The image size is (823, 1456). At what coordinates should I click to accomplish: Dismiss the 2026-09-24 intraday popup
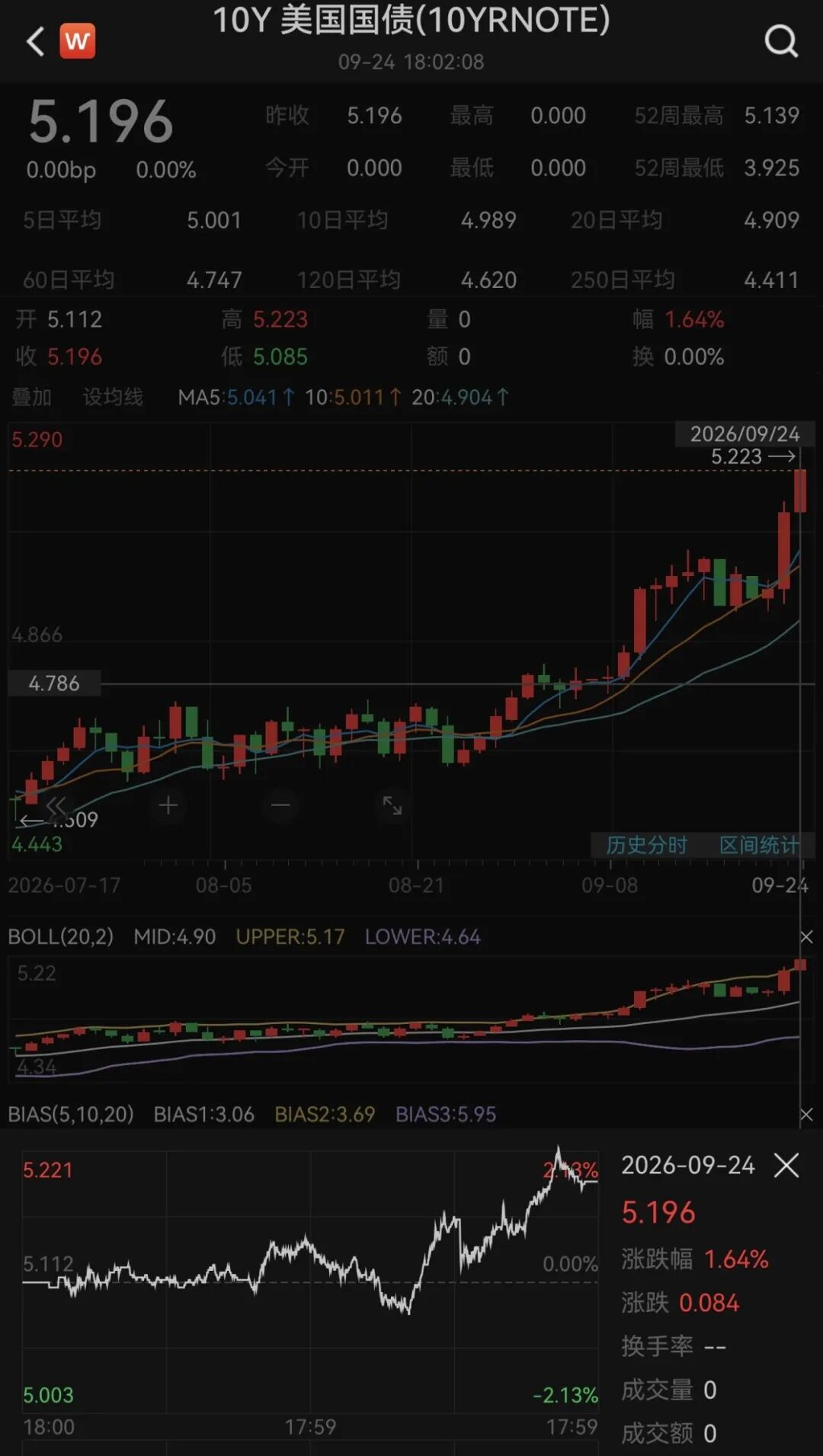tap(786, 1165)
